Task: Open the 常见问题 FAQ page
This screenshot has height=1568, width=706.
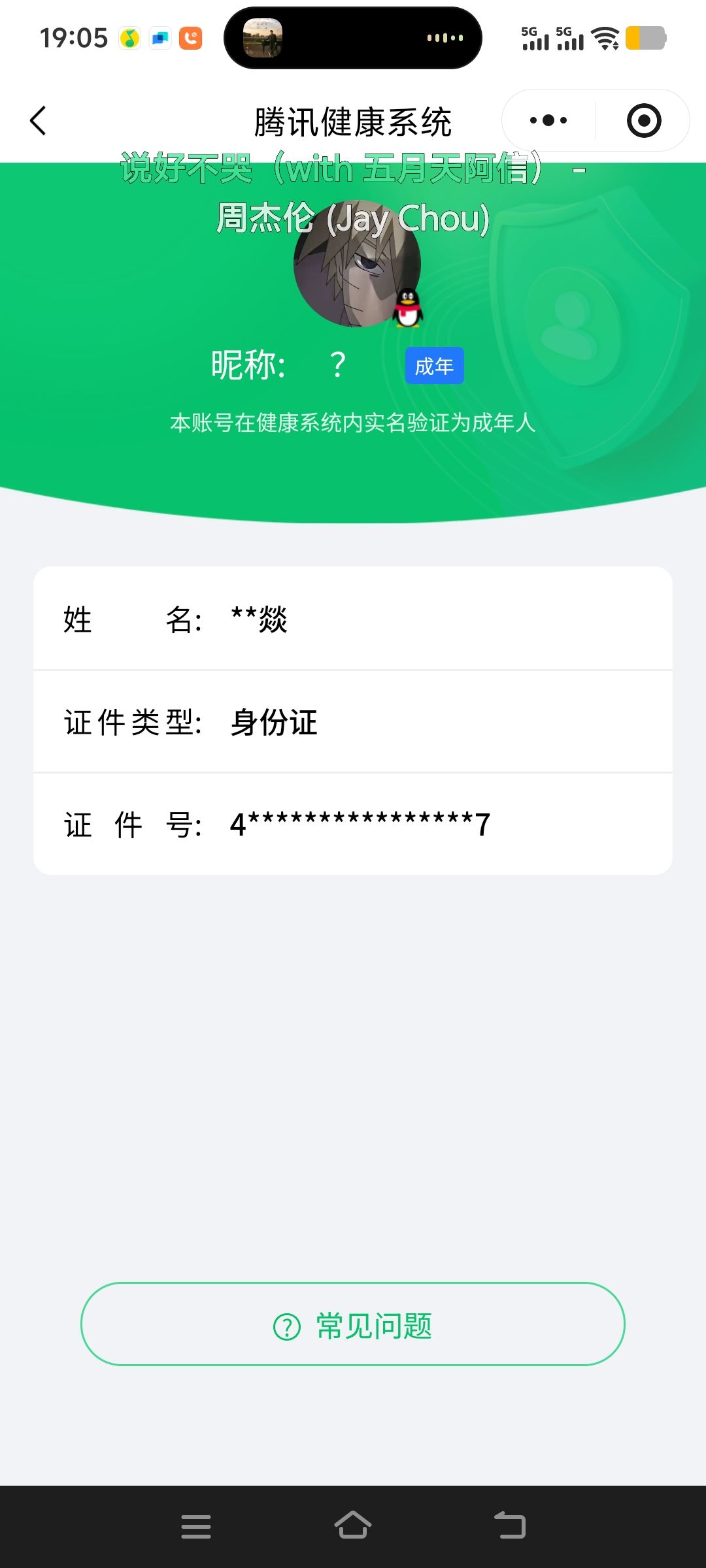Action: [353, 1325]
